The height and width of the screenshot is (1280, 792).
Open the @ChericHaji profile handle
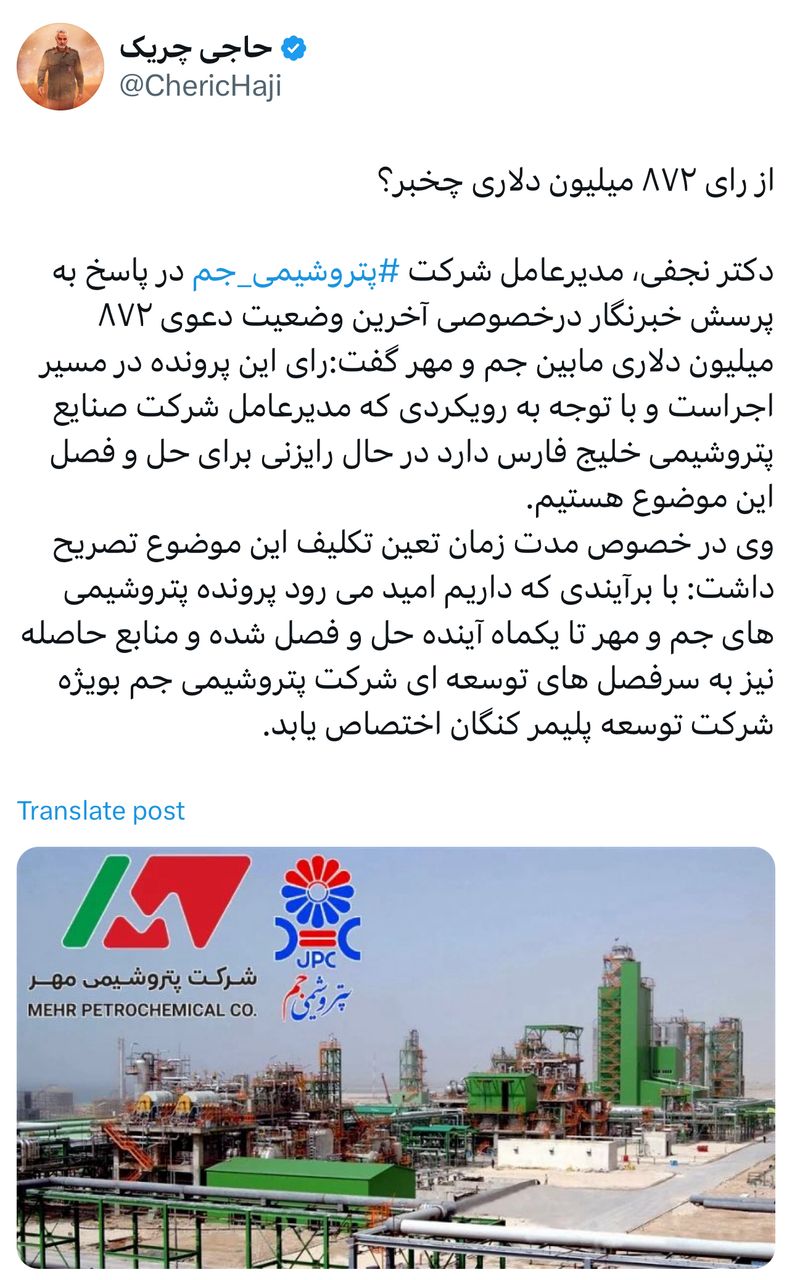199,87
